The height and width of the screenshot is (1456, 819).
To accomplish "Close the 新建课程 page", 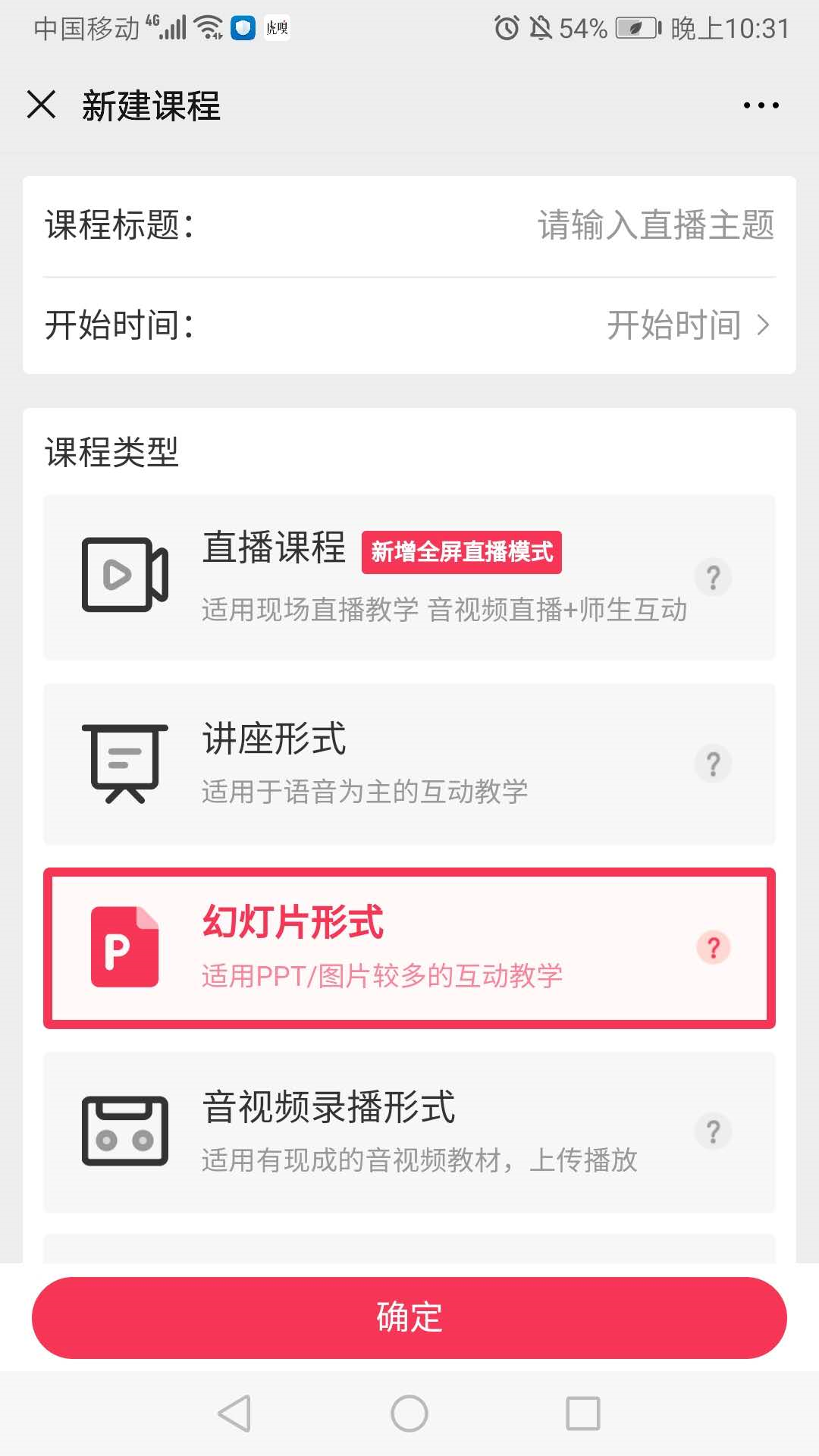I will (41, 105).
